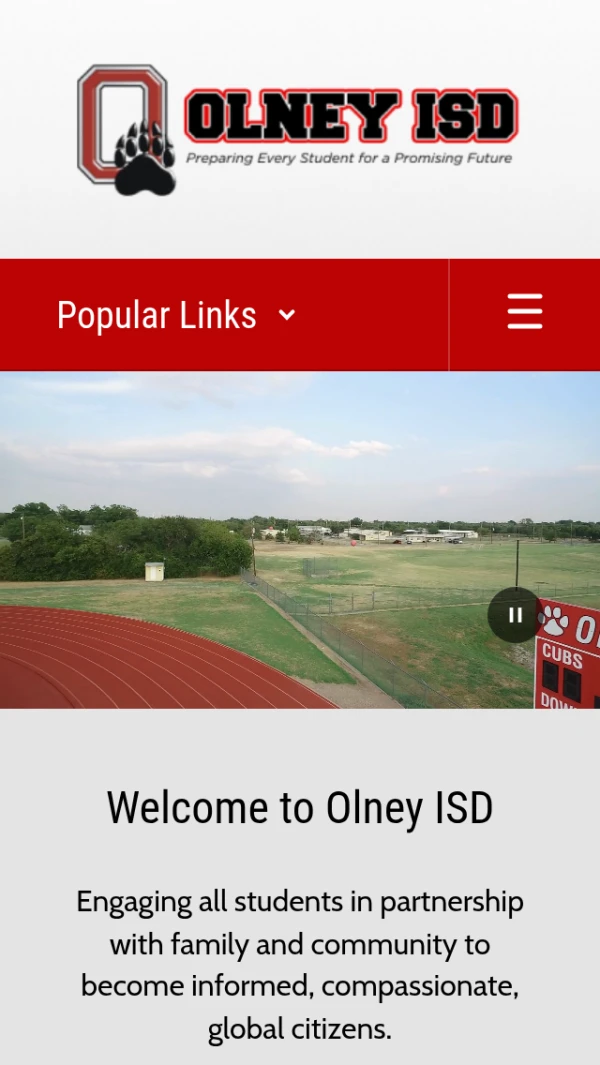Screen dimensions: 600x1065
Task: Open the hamburger navigation menu
Action: (525, 313)
